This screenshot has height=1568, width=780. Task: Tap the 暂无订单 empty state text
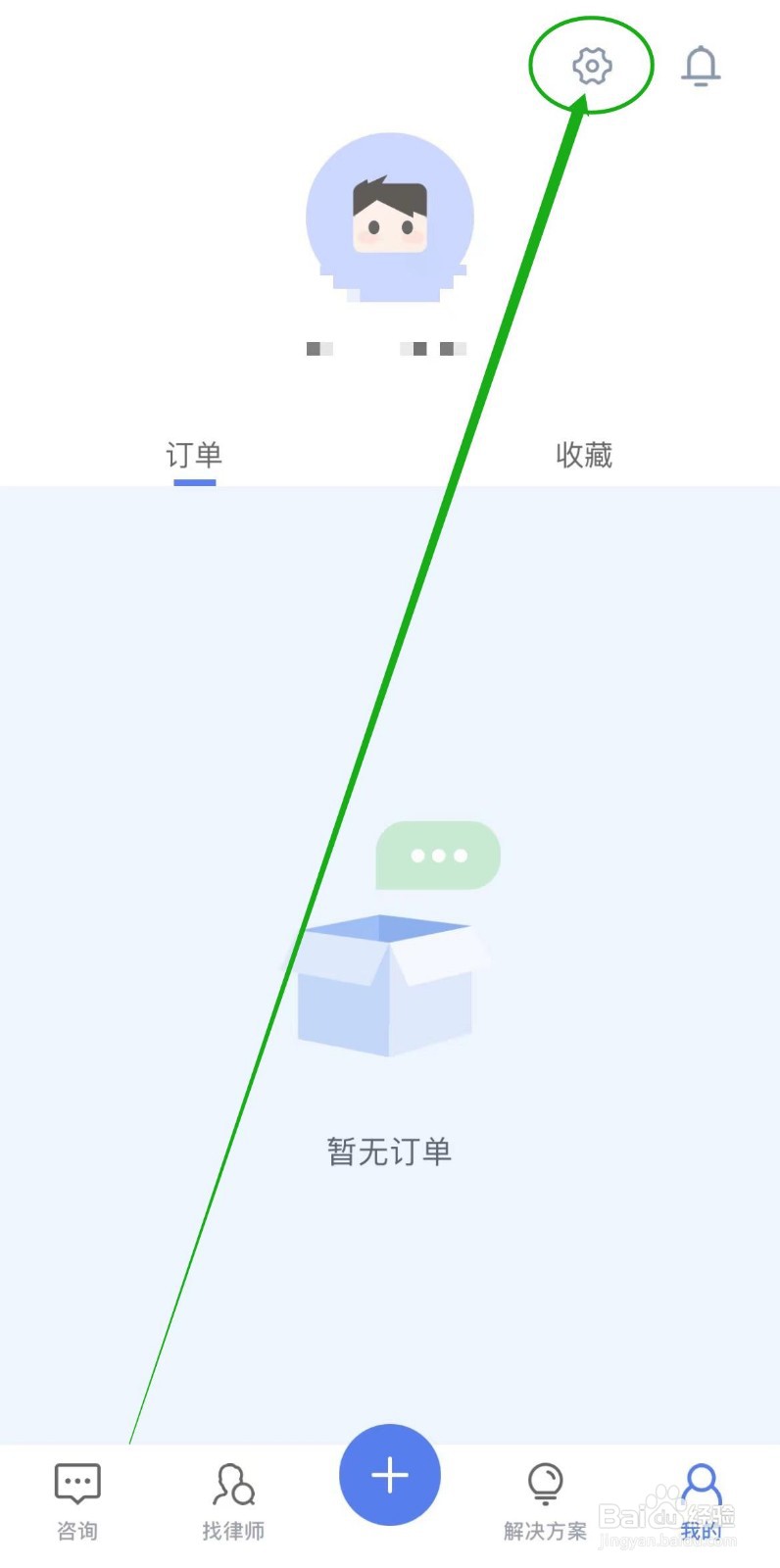pyautogui.click(x=388, y=1151)
